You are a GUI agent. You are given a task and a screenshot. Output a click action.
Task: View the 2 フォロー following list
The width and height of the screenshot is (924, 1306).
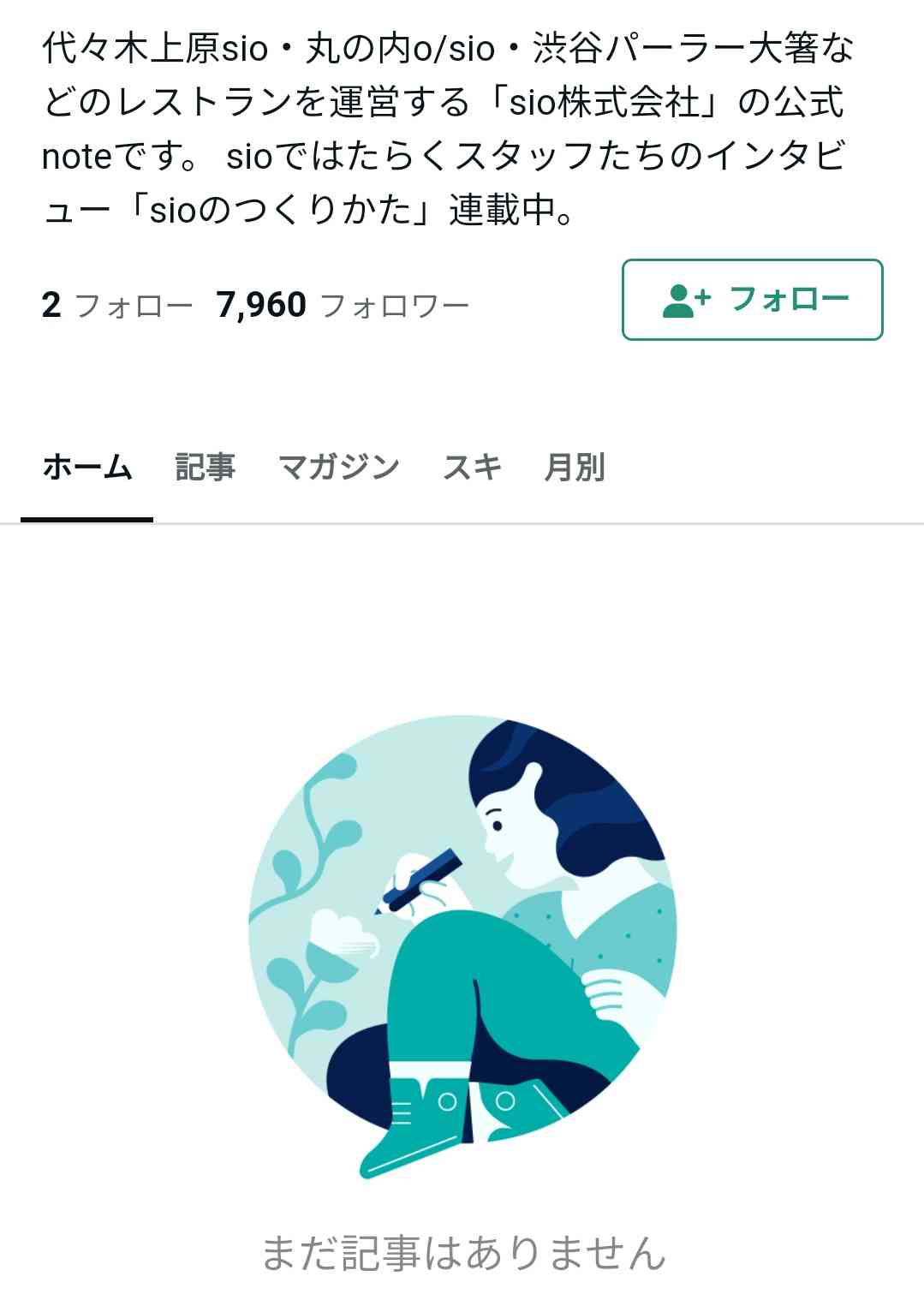[x=117, y=305]
